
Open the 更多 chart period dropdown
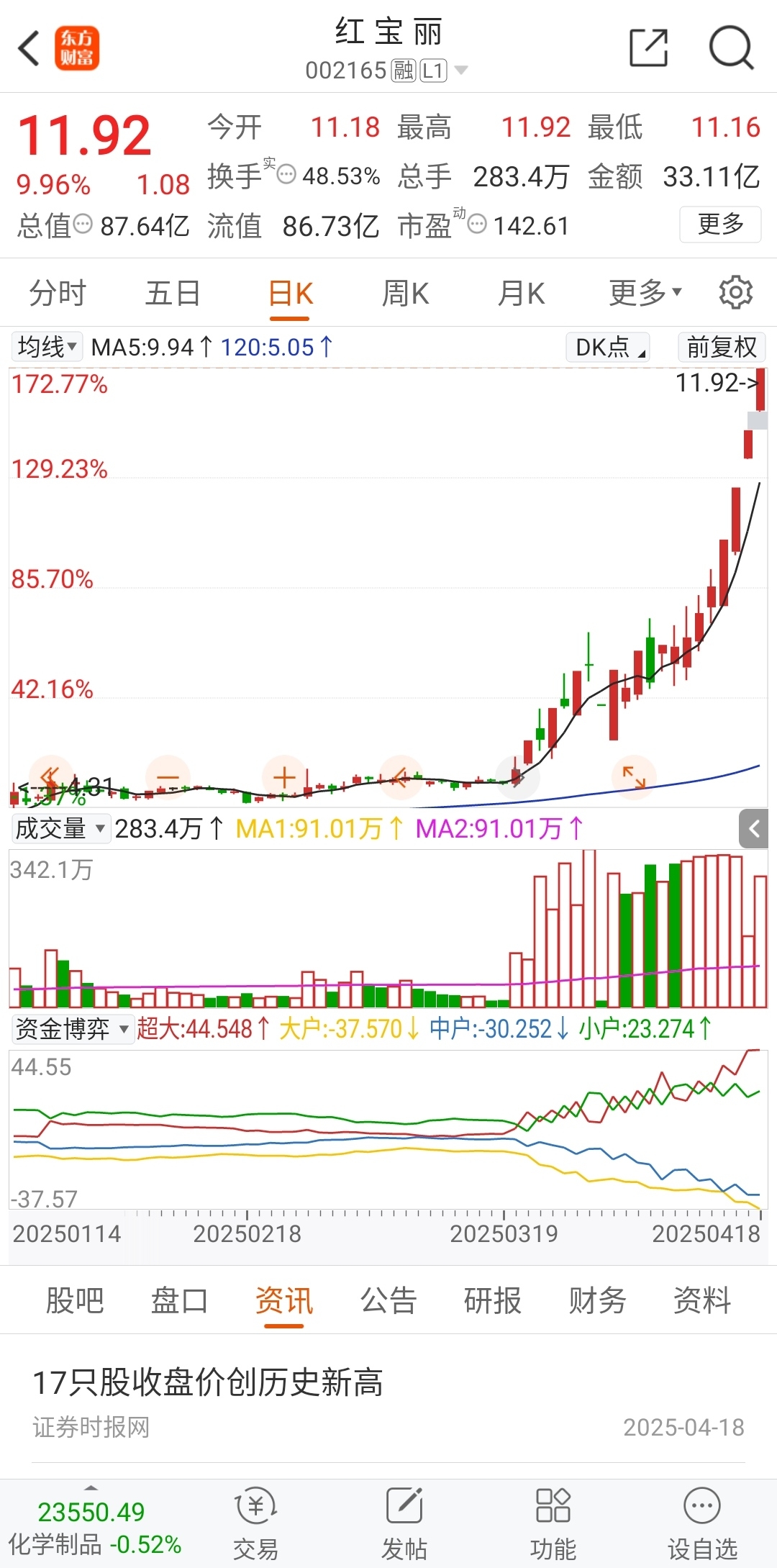click(x=645, y=293)
